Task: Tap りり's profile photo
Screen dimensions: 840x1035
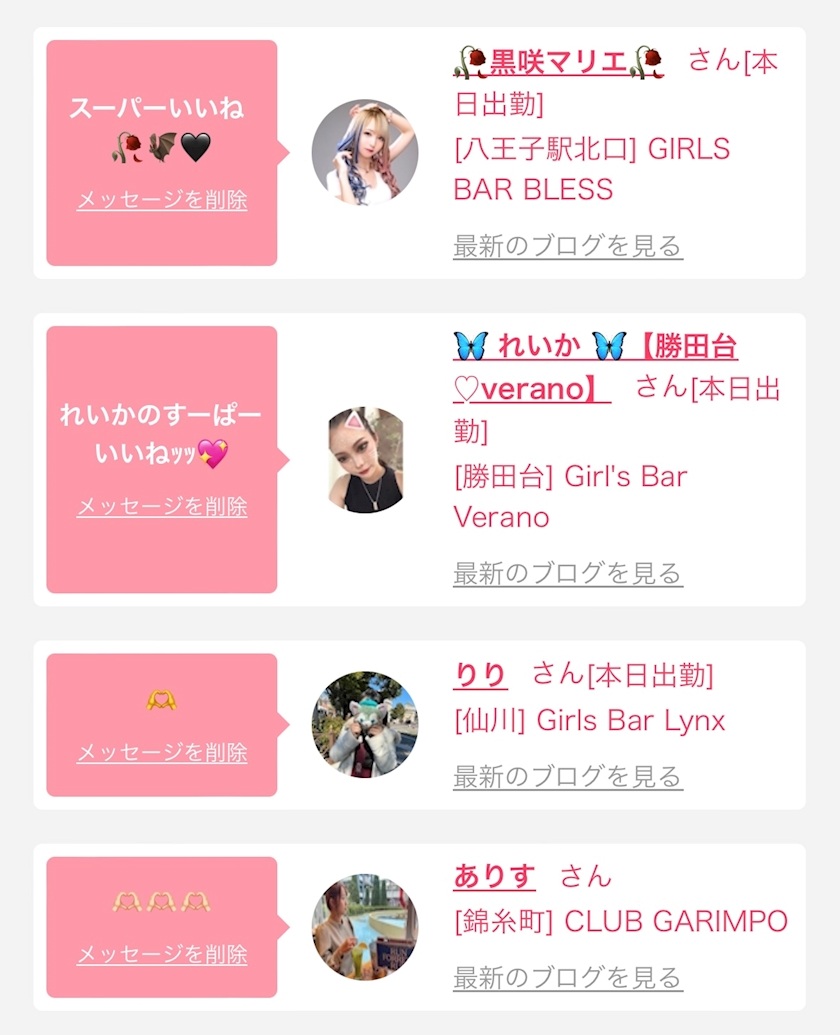Action: (x=365, y=725)
